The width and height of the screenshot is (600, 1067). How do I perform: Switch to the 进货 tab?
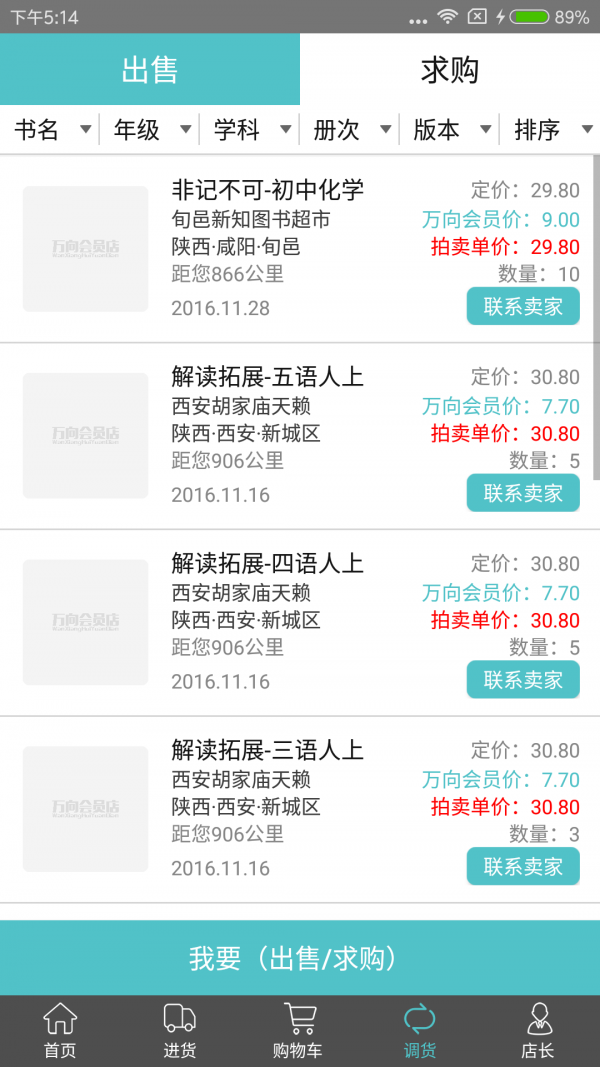[x=180, y=1031]
